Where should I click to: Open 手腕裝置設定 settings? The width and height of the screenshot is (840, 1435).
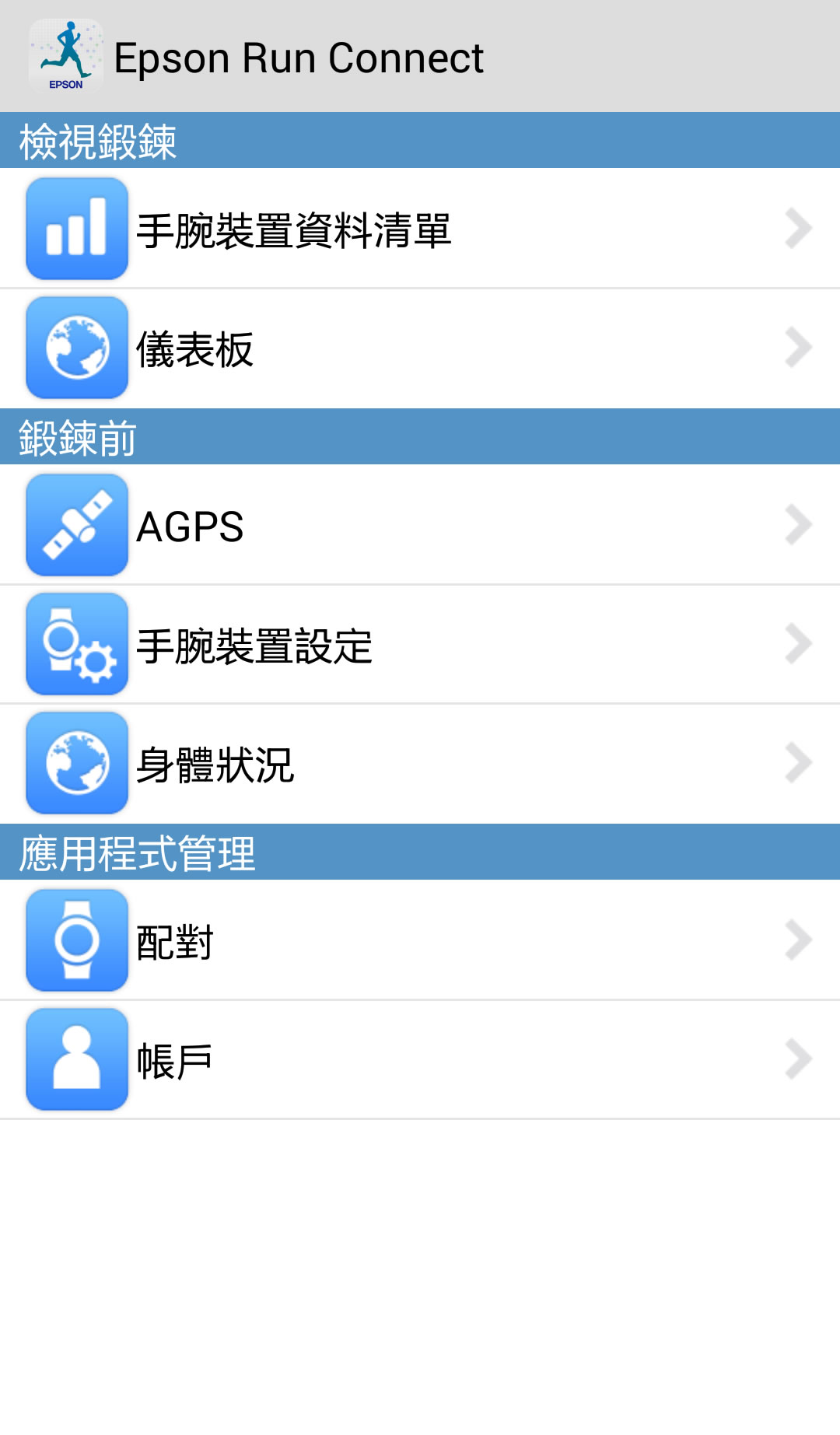point(420,644)
